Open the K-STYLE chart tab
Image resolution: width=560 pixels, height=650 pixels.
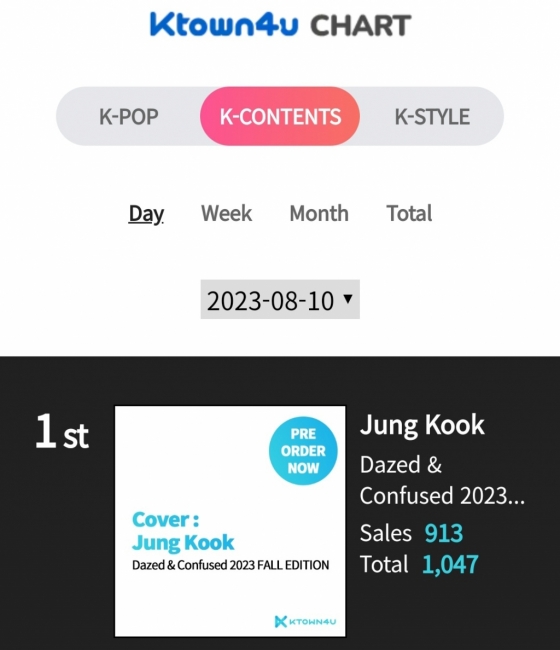(x=432, y=116)
